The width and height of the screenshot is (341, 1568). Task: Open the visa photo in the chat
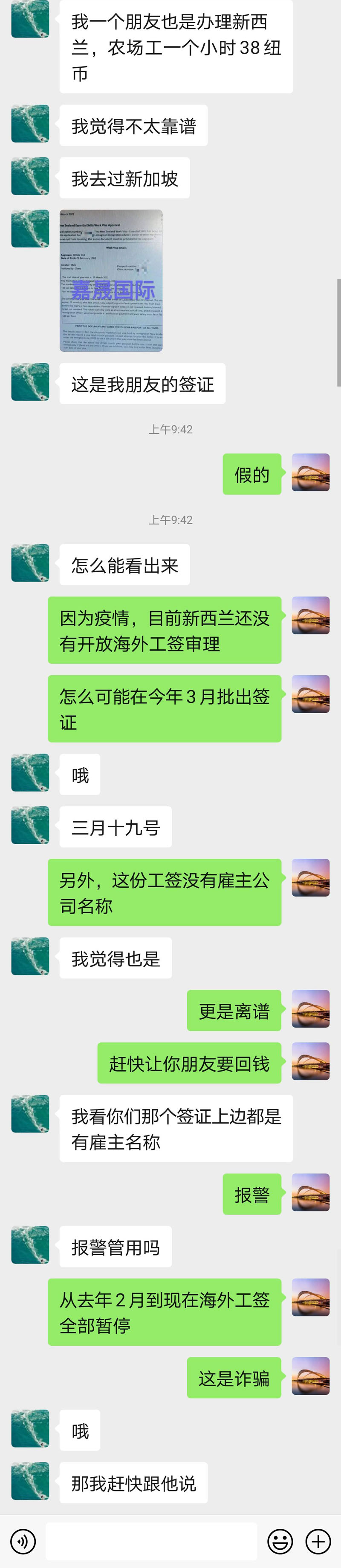[x=111, y=281]
